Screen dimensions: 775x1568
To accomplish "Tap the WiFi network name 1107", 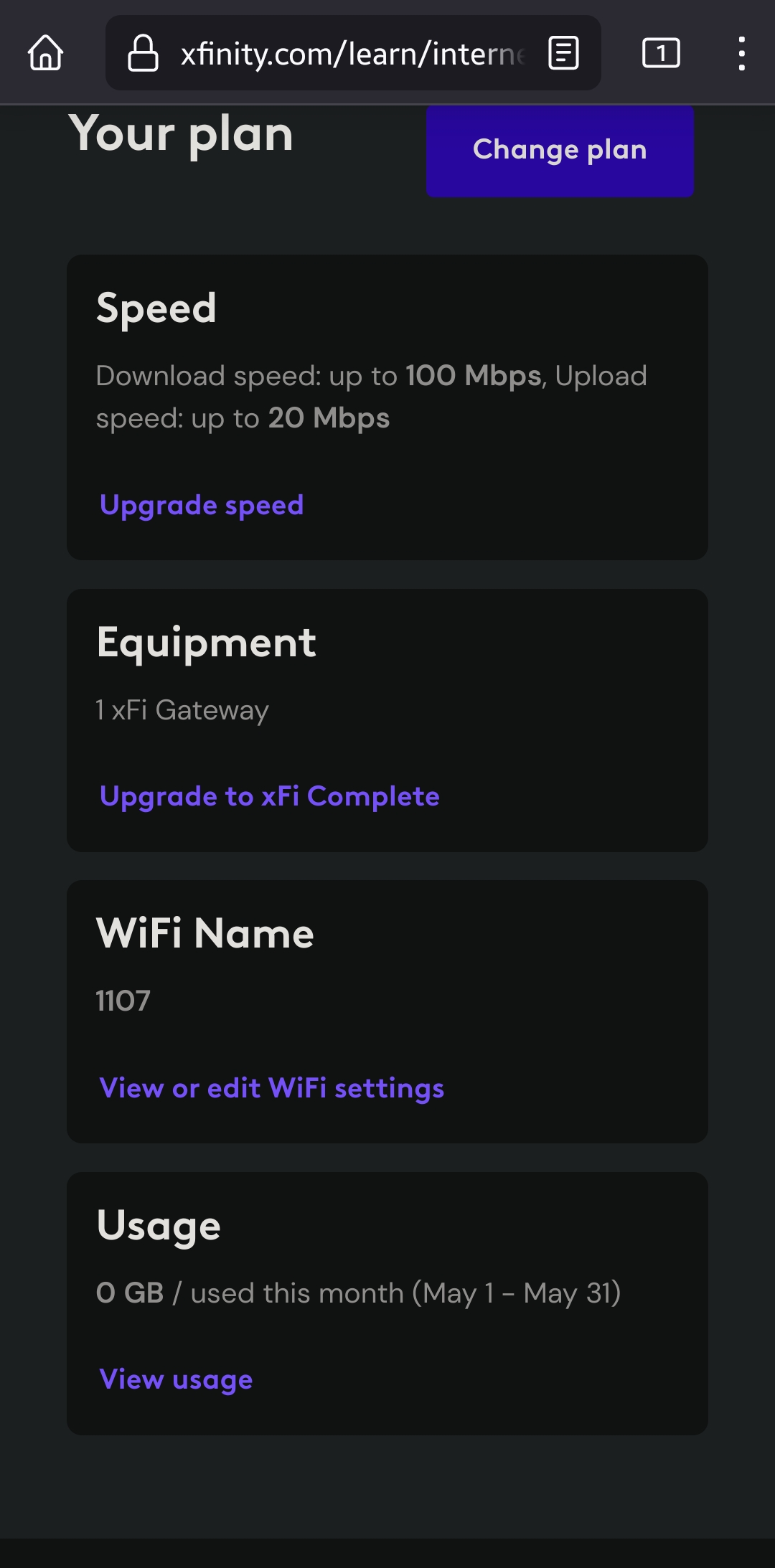I will click(122, 1000).
